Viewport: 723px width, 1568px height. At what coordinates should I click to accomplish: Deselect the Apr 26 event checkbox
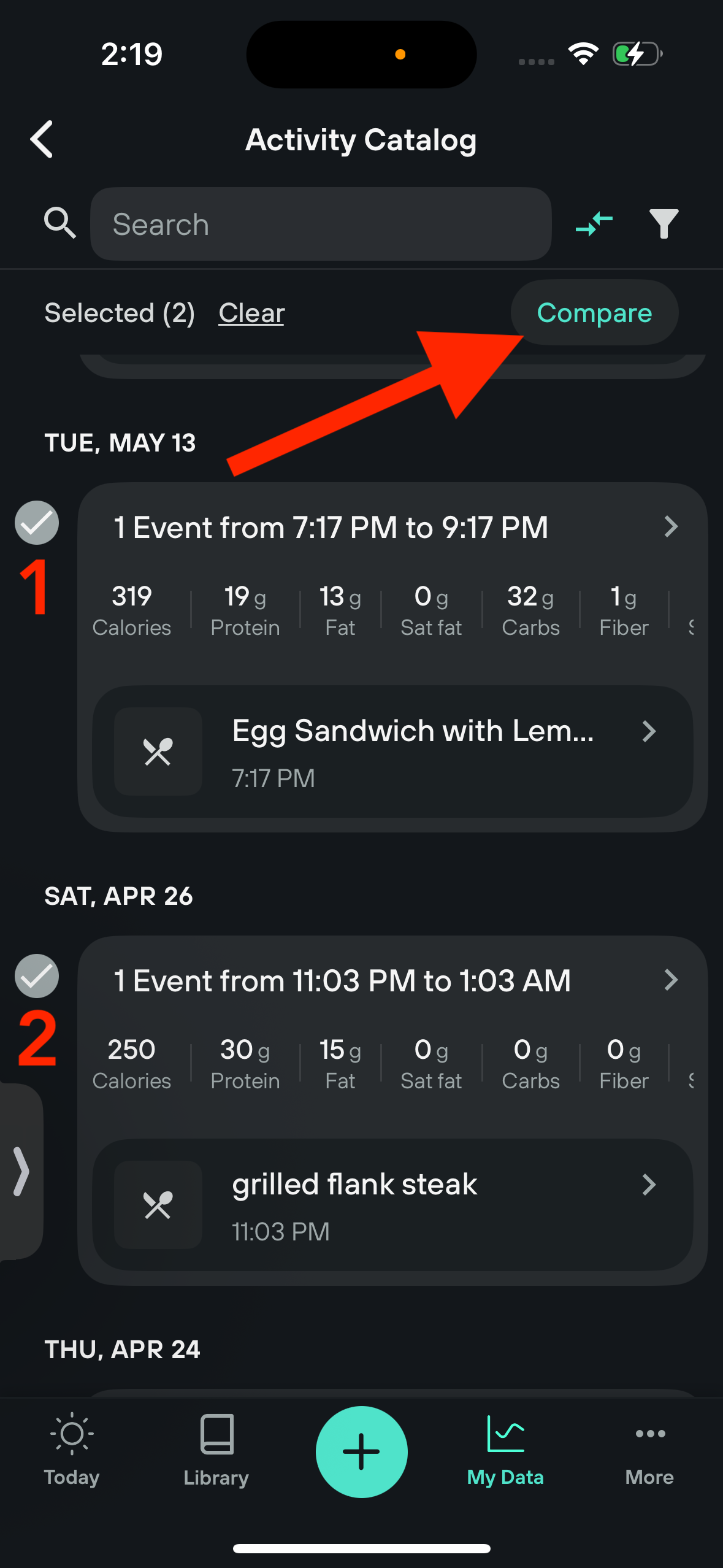[37, 976]
